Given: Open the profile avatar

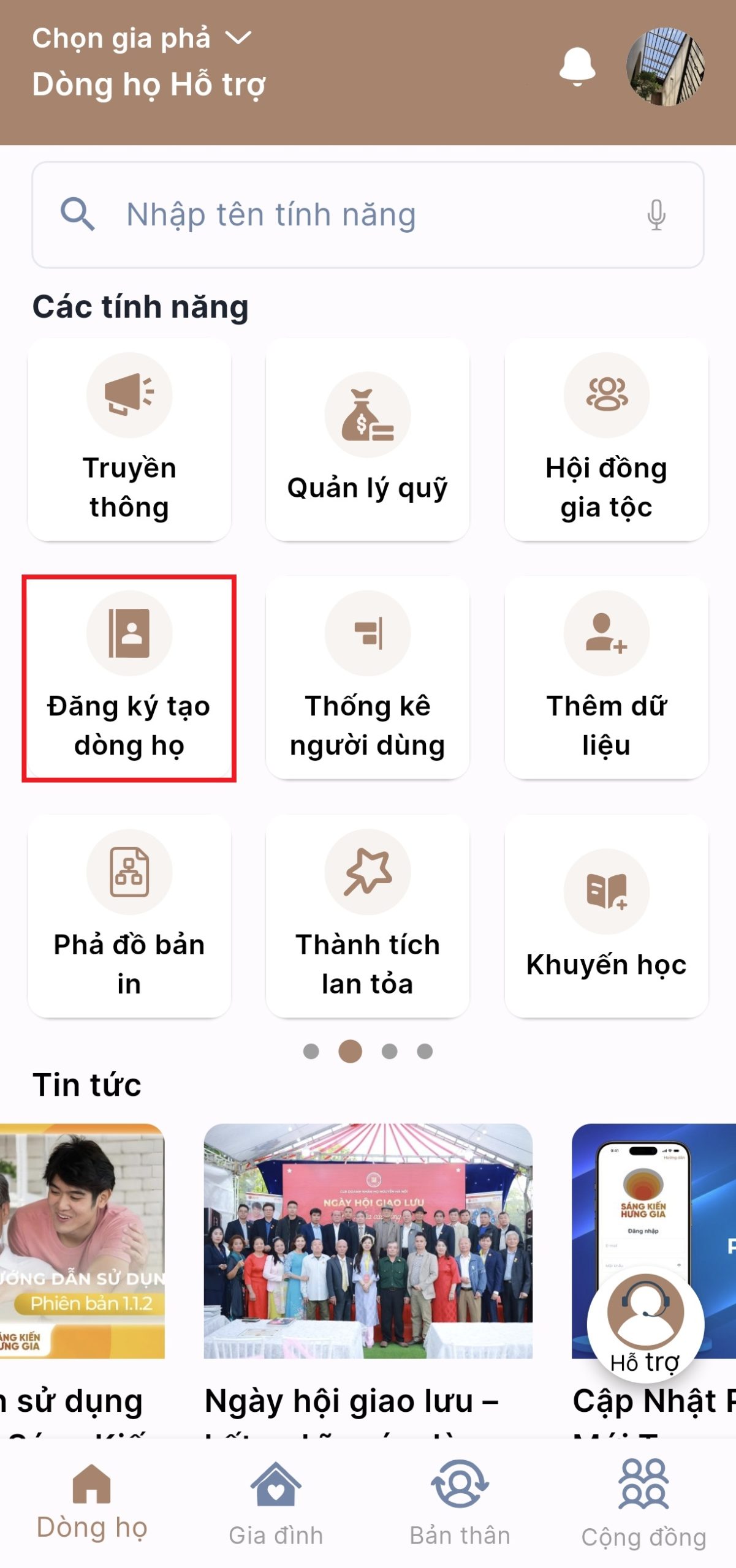Looking at the screenshot, I should pos(665,66).
